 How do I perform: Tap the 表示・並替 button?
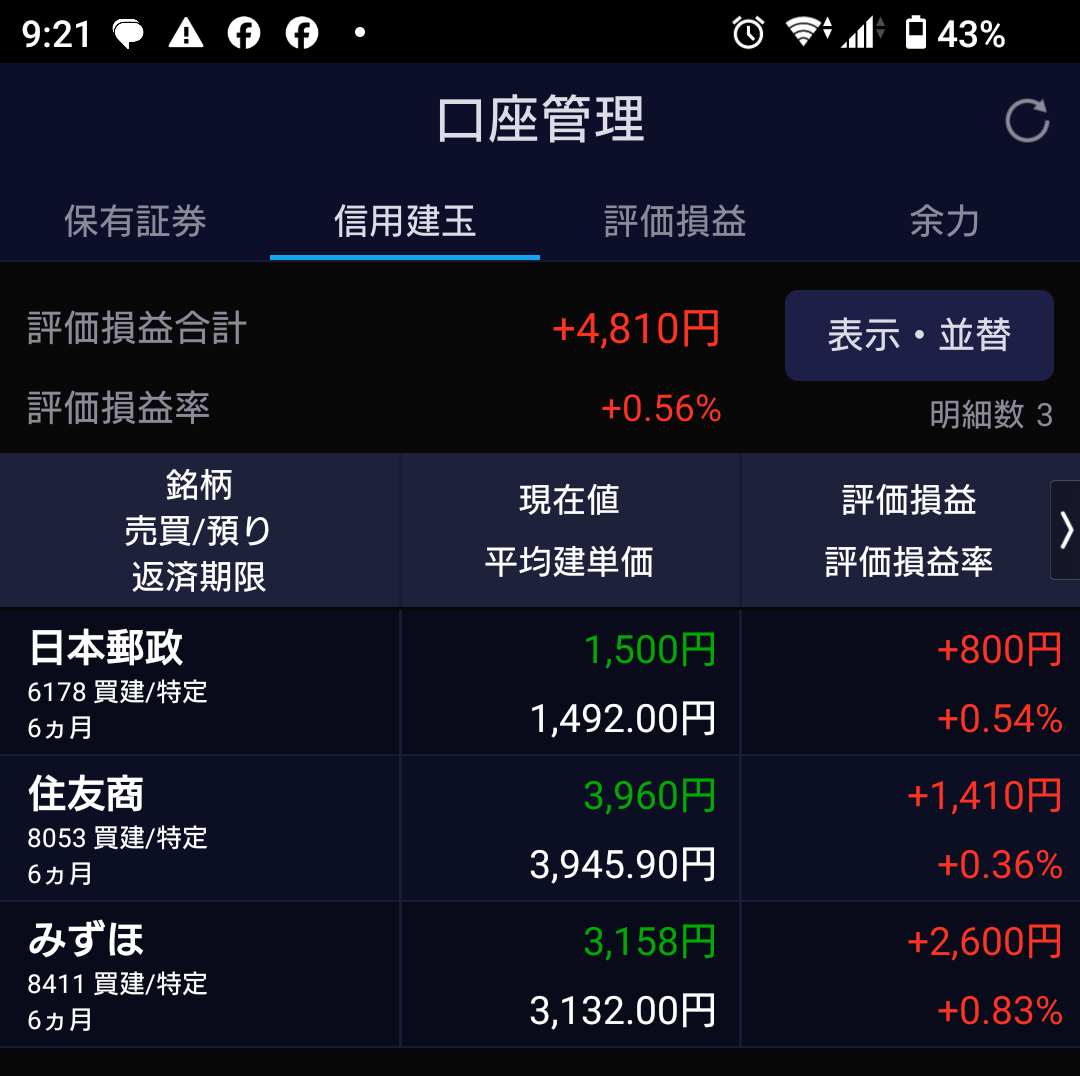pos(919,335)
